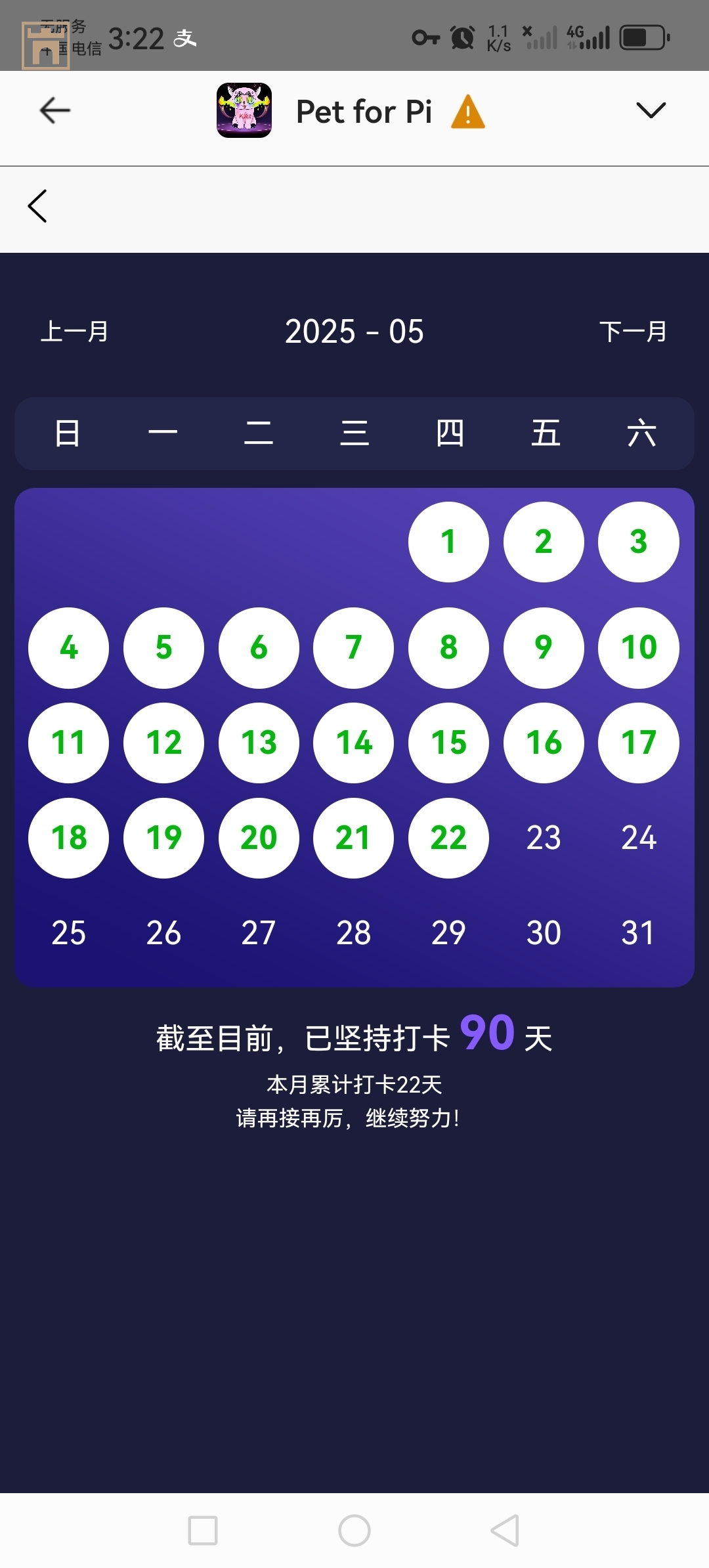This screenshot has height=1568, width=709.
Task: Tap the orange warning icon beside the title
Action: click(468, 112)
